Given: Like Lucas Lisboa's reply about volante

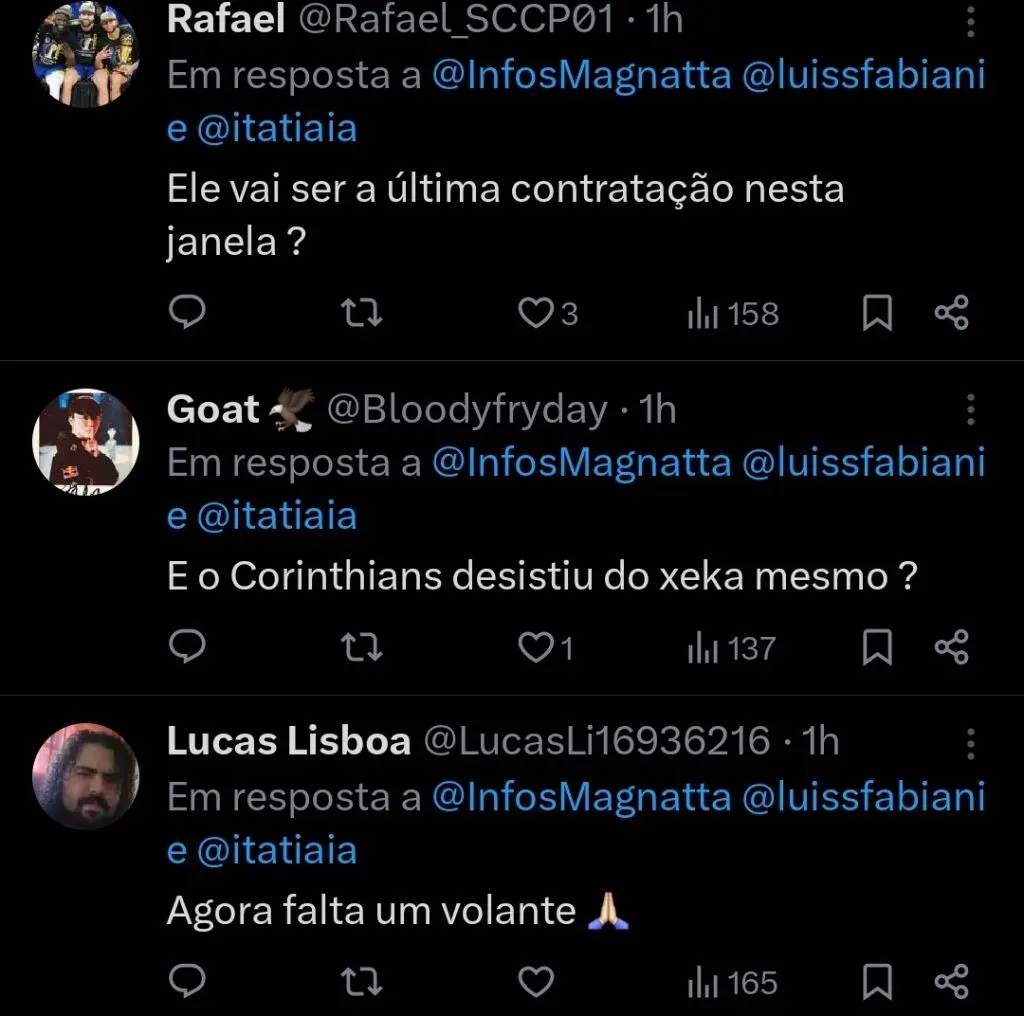Looking at the screenshot, I should [x=537, y=982].
